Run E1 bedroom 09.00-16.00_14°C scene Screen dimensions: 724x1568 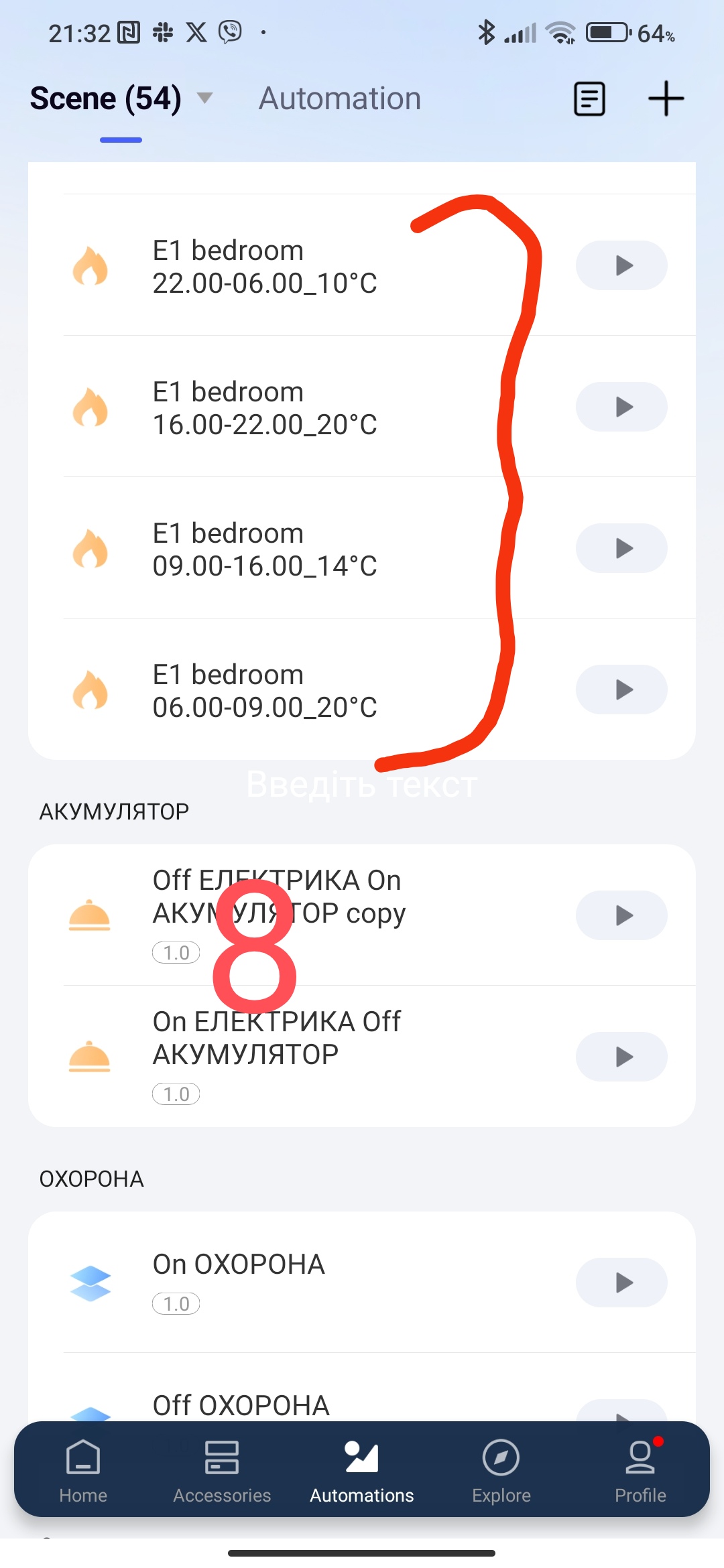pos(621,549)
